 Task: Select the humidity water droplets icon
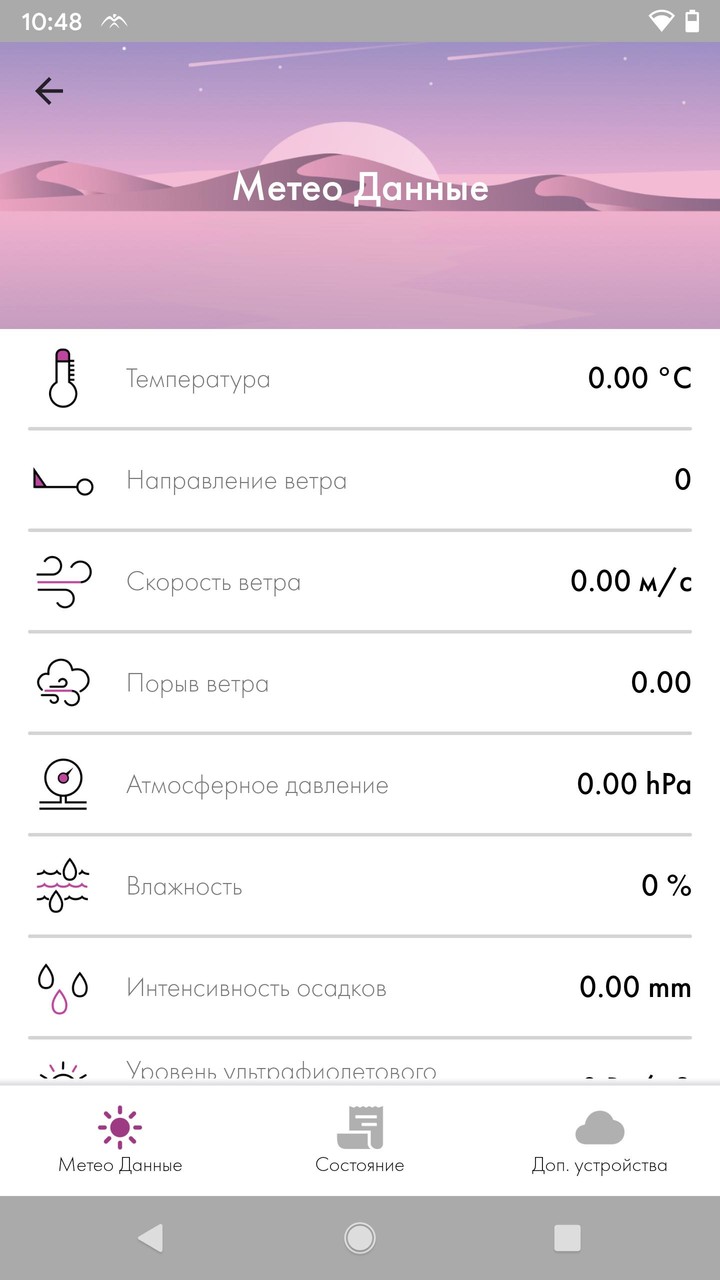[x=62, y=886]
